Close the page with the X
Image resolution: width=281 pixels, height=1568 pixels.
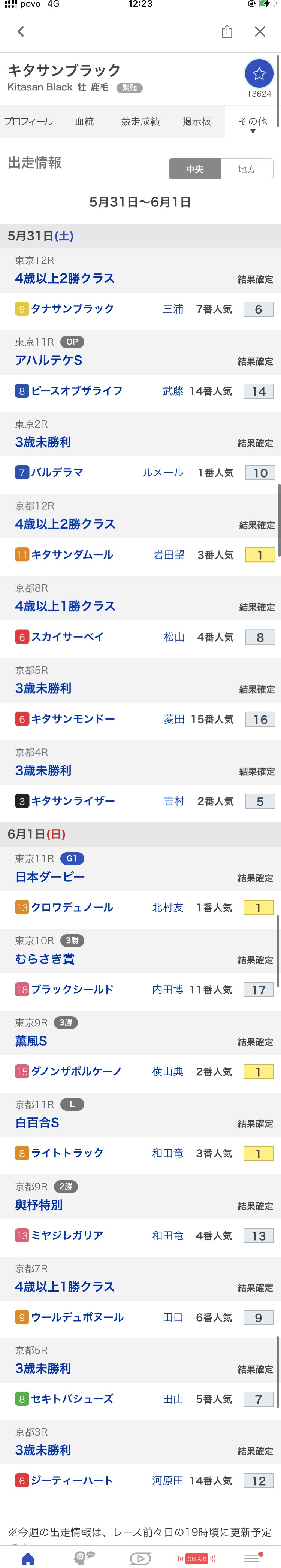coord(260,31)
